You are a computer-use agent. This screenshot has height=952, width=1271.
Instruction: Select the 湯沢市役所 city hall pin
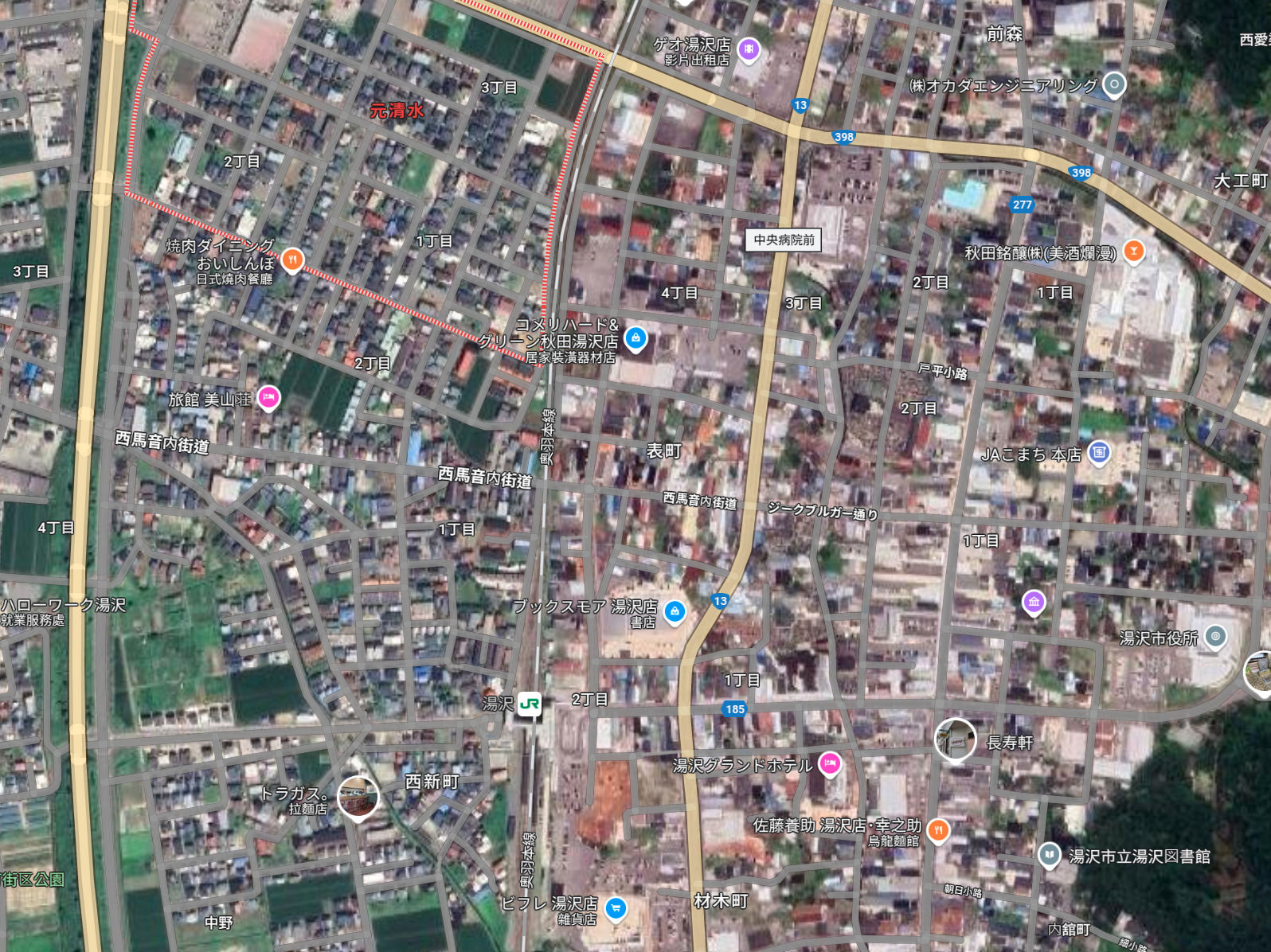(x=1215, y=636)
